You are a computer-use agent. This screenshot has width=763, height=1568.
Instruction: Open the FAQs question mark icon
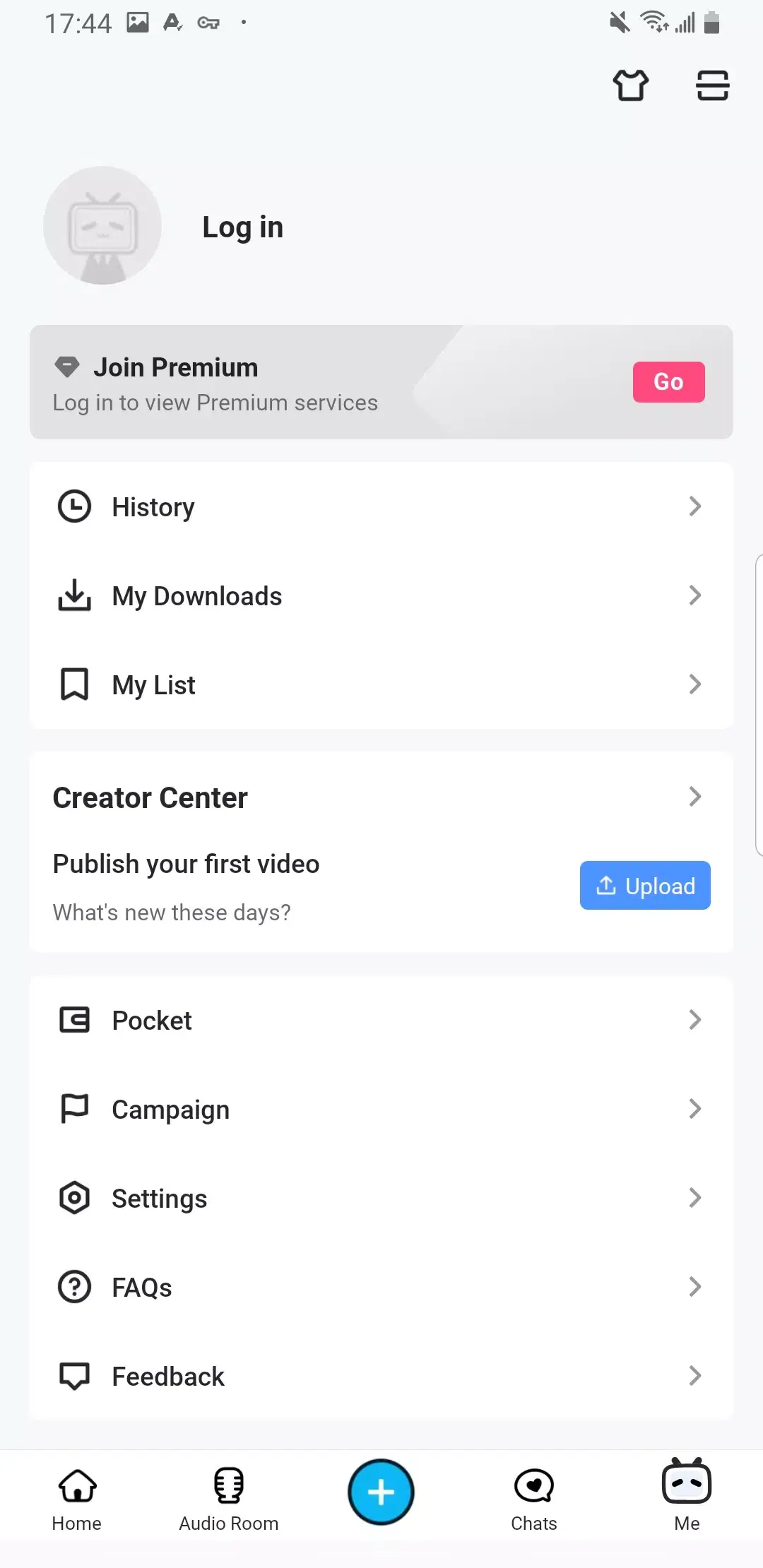point(73,1287)
